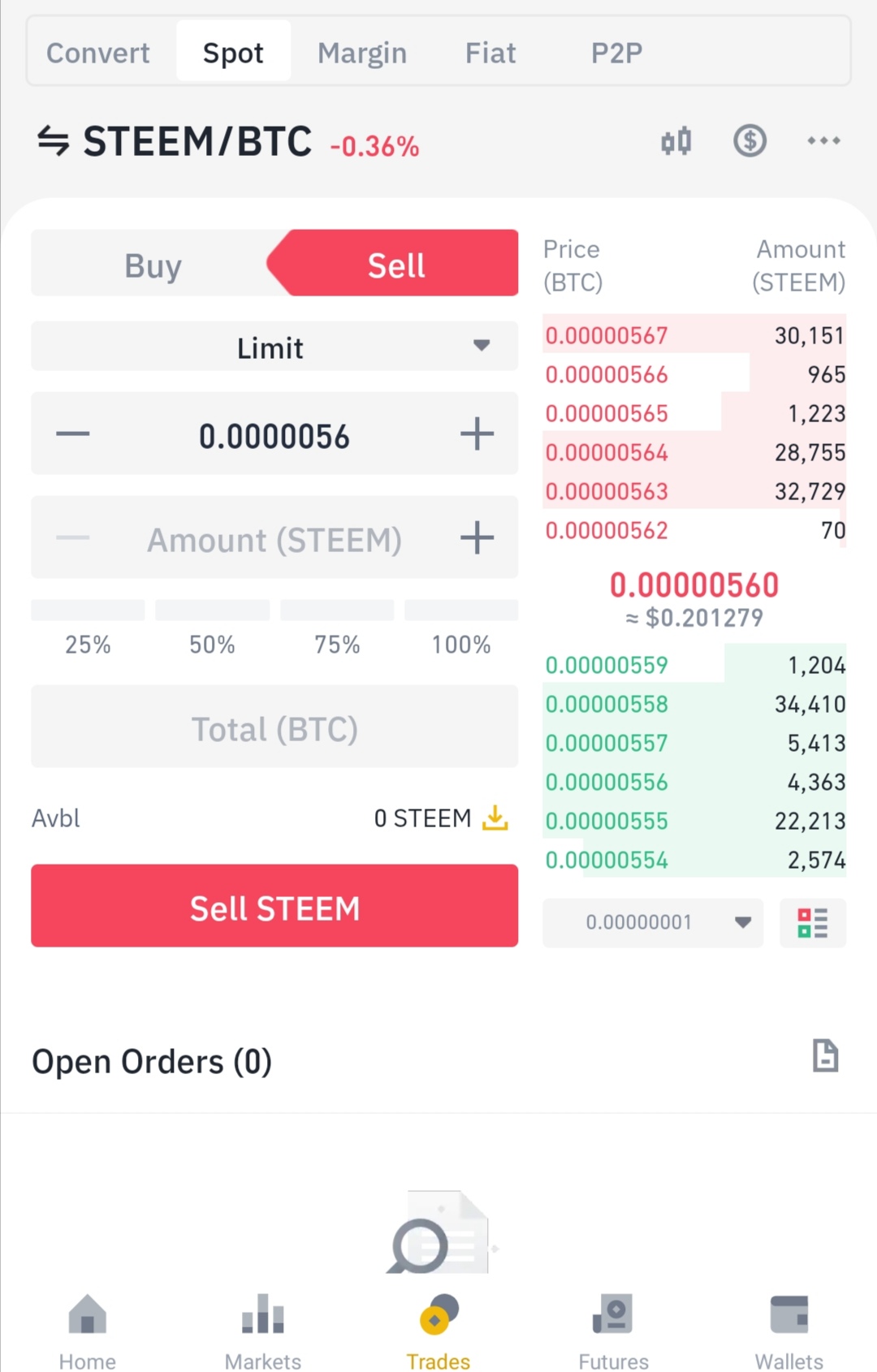Increase the price with the plus button
This screenshot has height=1372, width=877.
[477, 434]
